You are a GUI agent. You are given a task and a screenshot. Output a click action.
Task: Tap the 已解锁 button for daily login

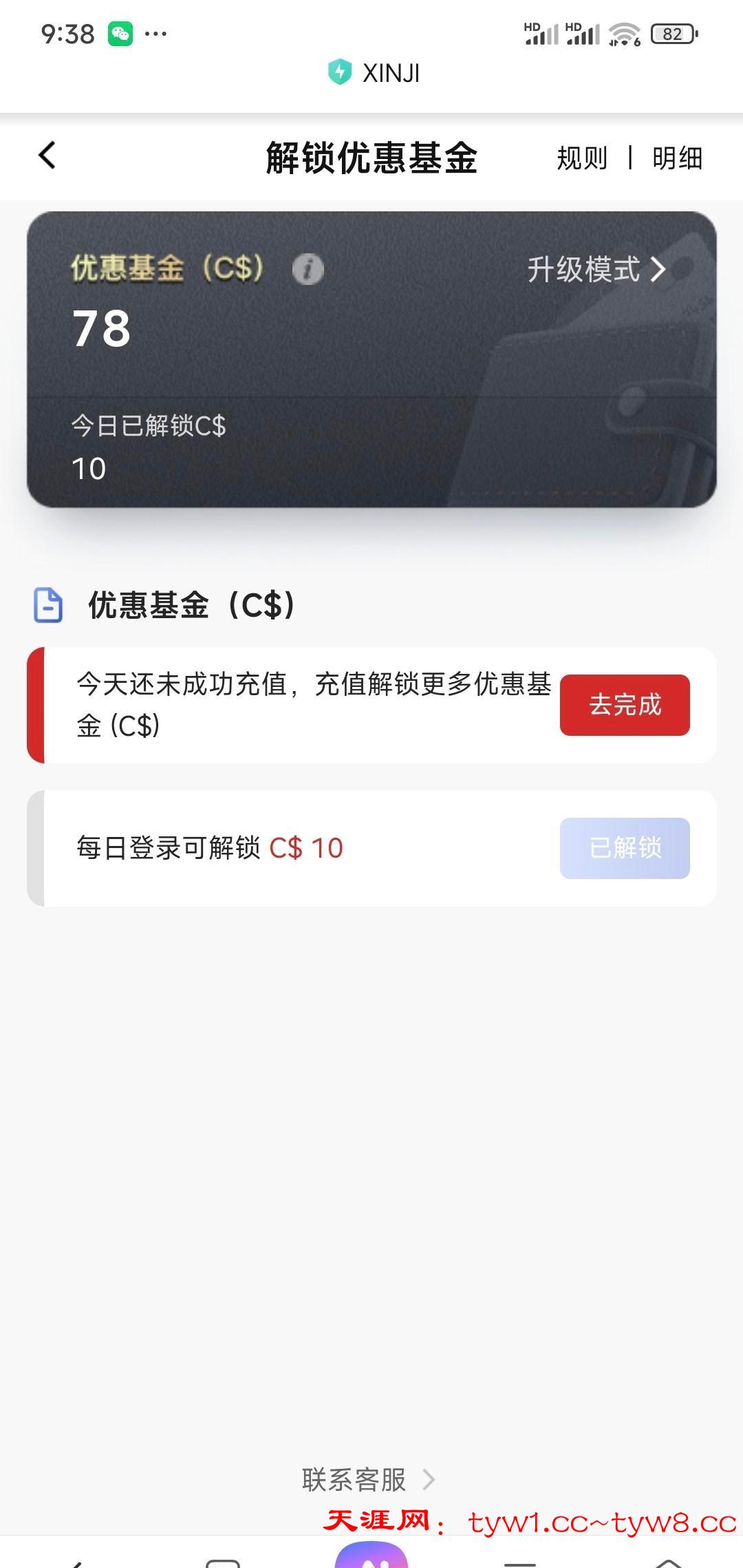click(625, 848)
